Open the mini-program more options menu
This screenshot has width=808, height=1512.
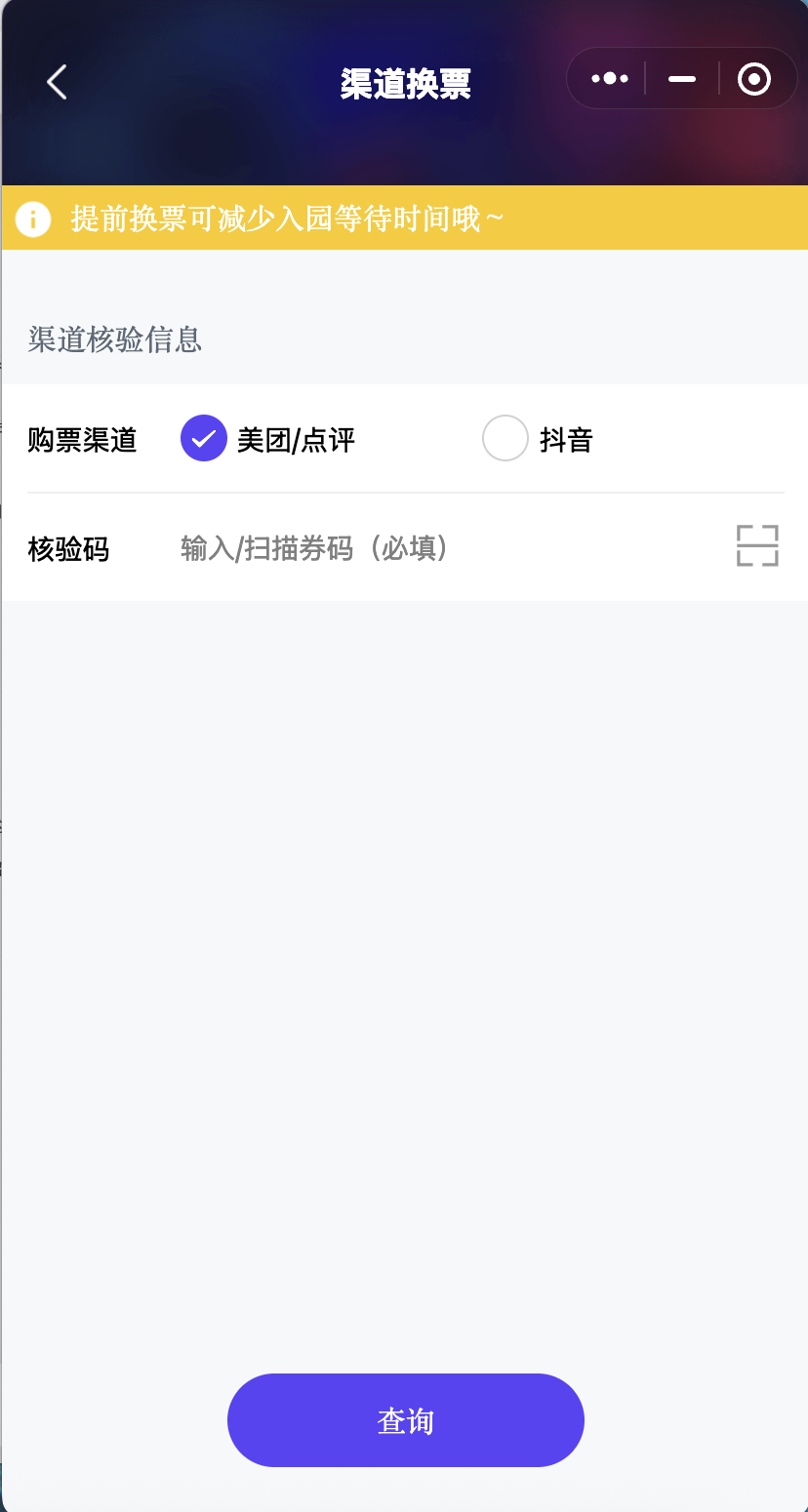pyautogui.click(x=608, y=78)
